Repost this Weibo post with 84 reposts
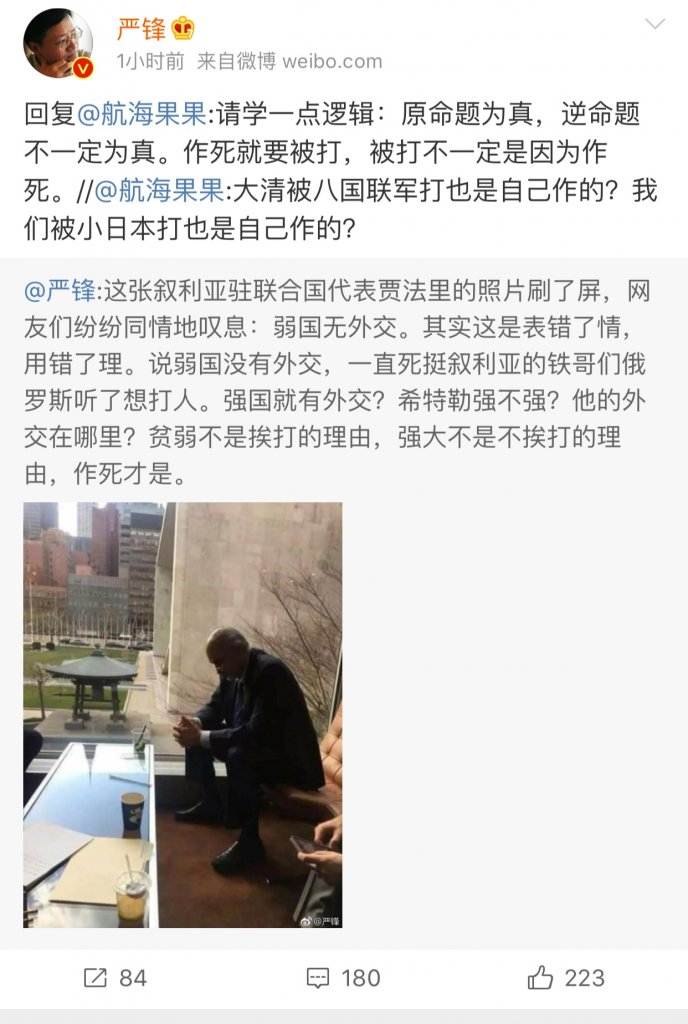This screenshot has height=1024, width=688. point(114,977)
